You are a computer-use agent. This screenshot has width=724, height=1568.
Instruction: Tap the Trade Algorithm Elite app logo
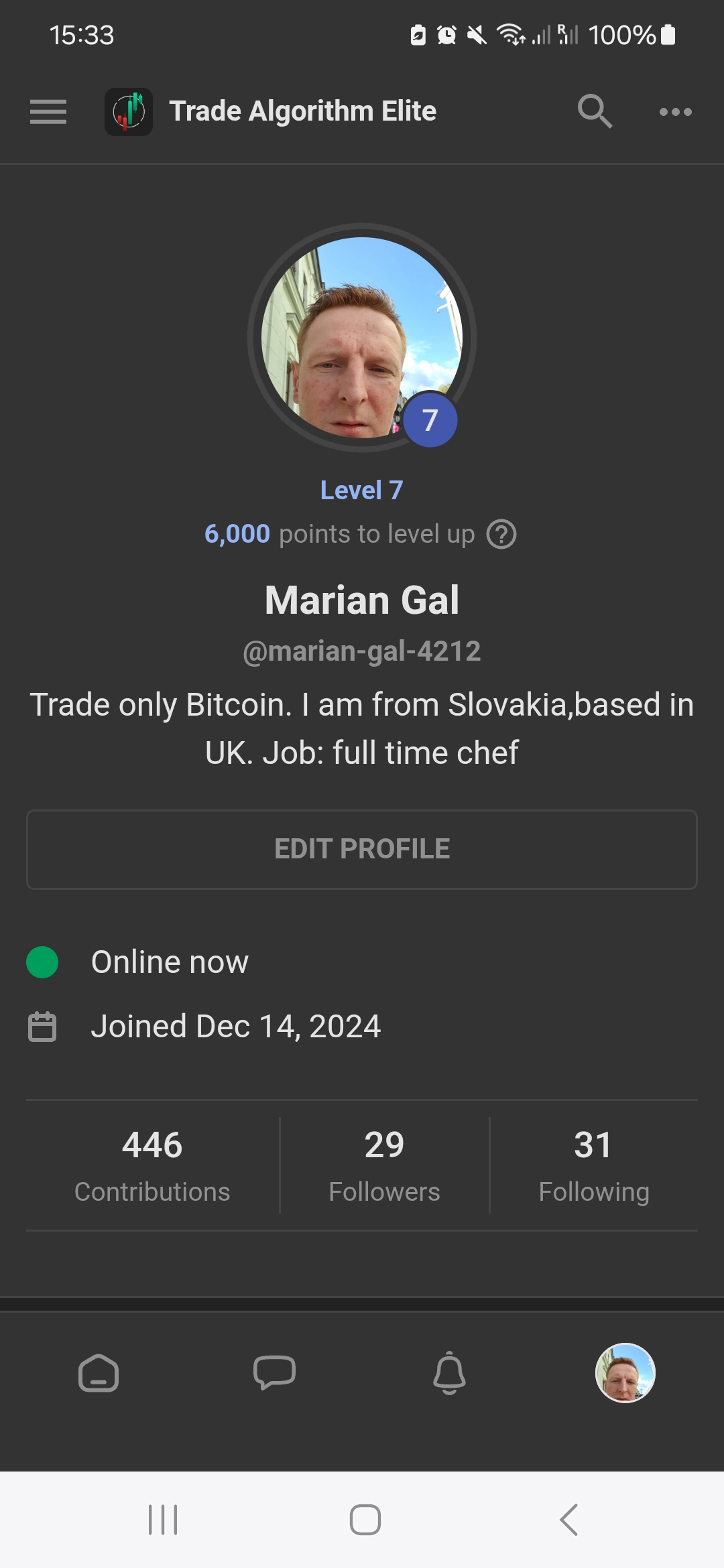point(127,111)
